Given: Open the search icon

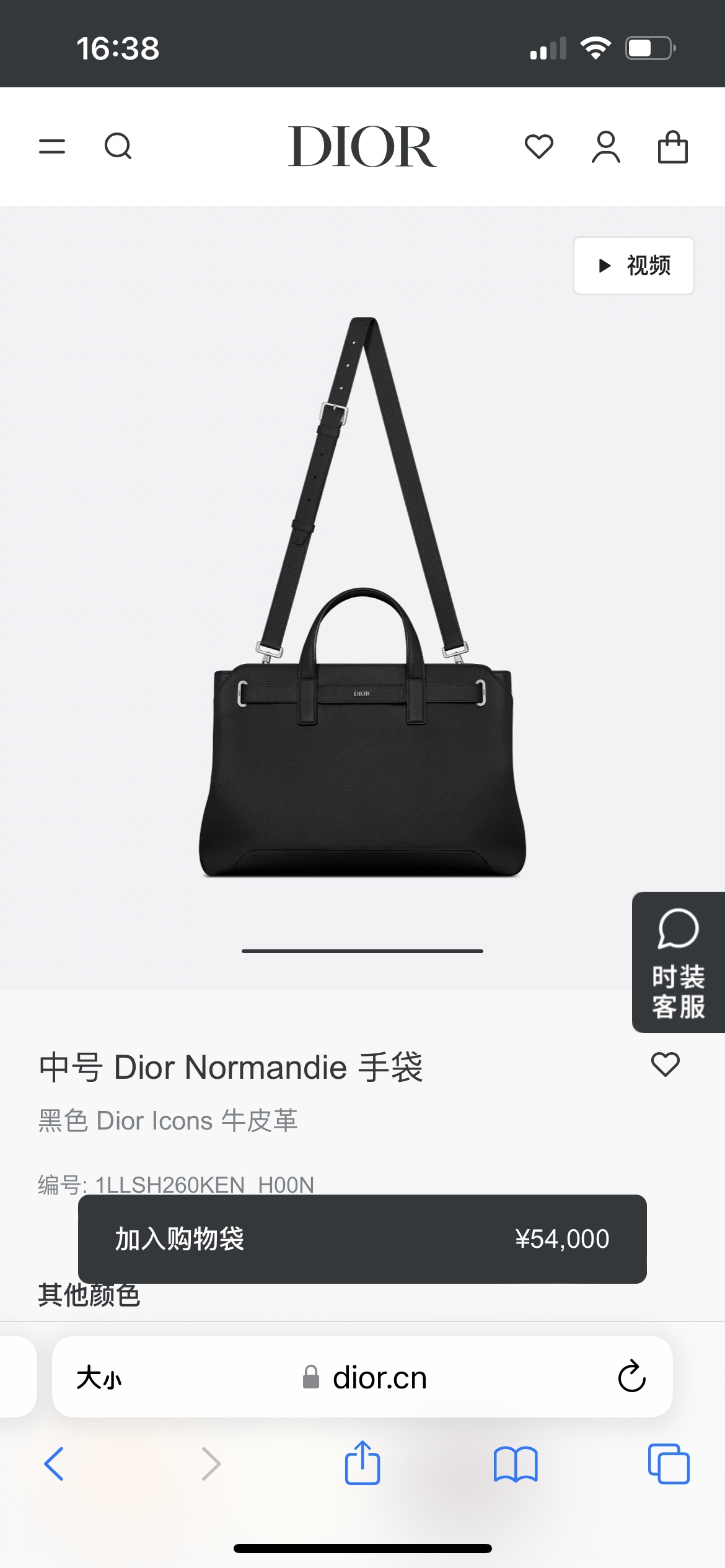Looking at the screenshot, I should pyautogui.click(x=118, y=147).
